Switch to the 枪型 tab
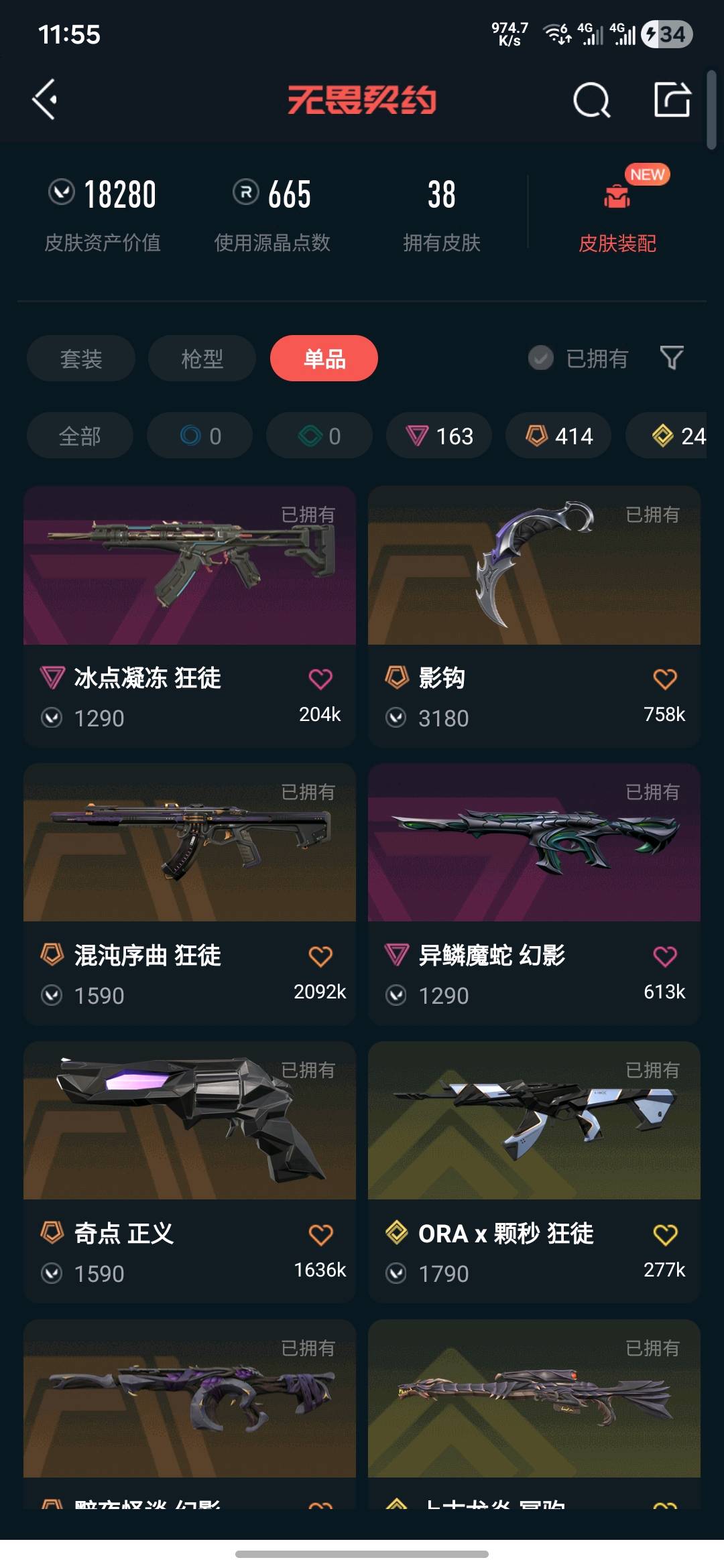 [x=202, y=358]
